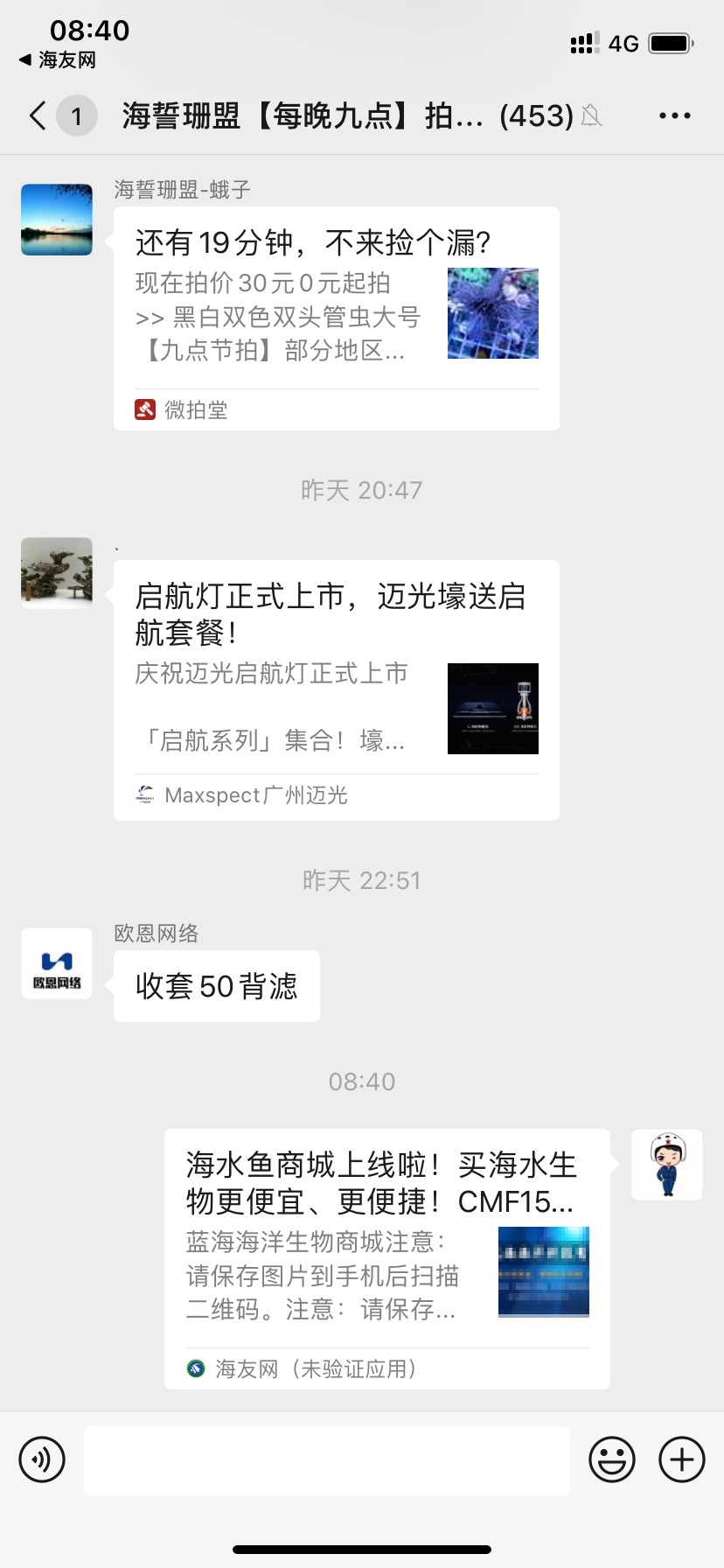Viewport: 724px width, 1568px height.
Task: Open the group chat overflow menu
Action: pyautogui.click(x=674, y=115)
